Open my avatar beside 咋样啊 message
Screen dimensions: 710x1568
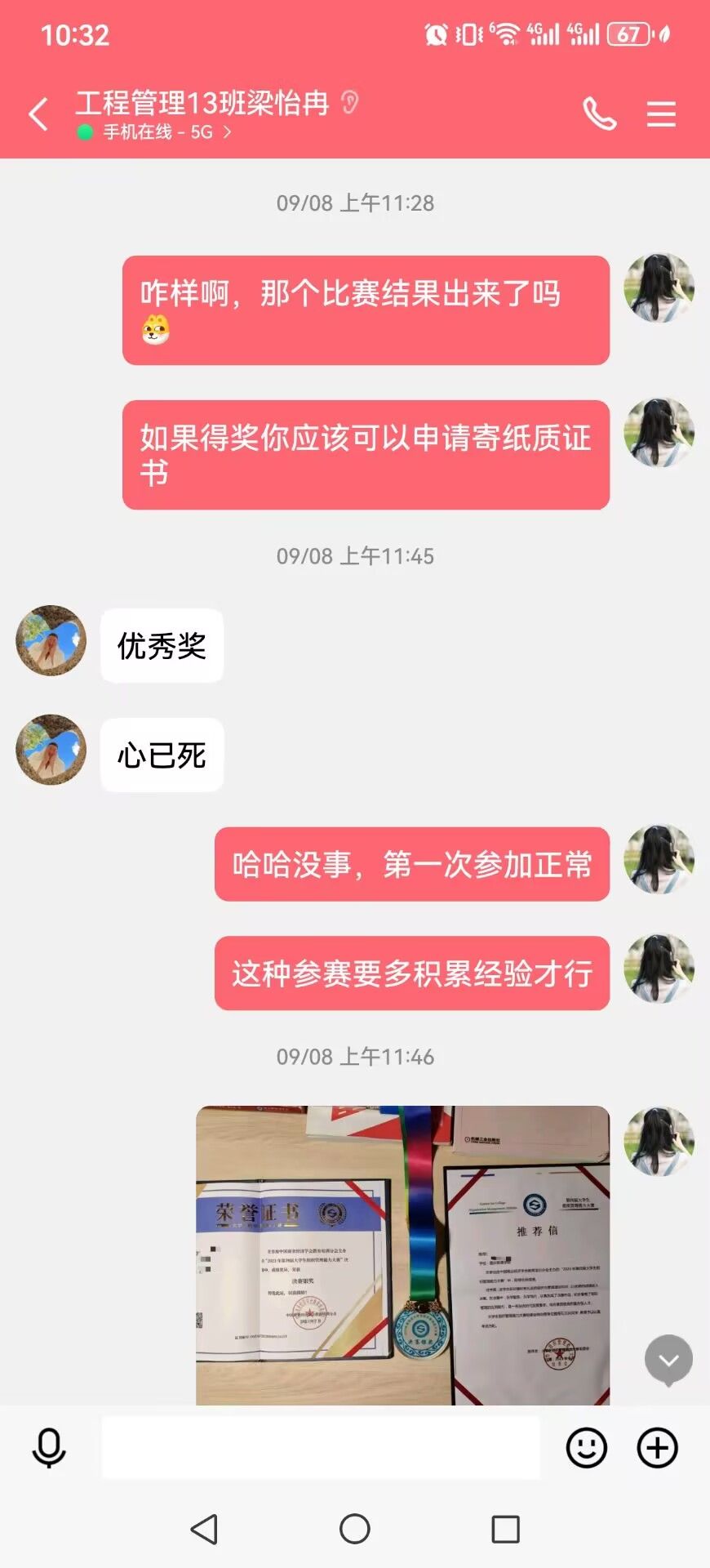pos(659,288)
